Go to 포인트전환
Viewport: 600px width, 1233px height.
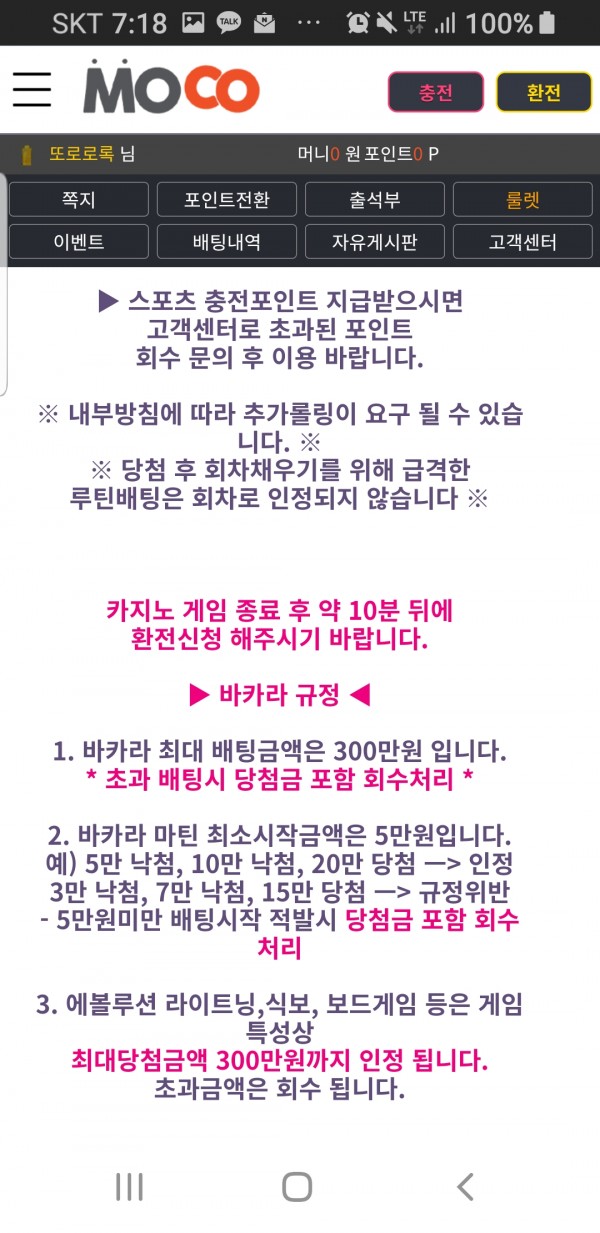coord(226,199)
